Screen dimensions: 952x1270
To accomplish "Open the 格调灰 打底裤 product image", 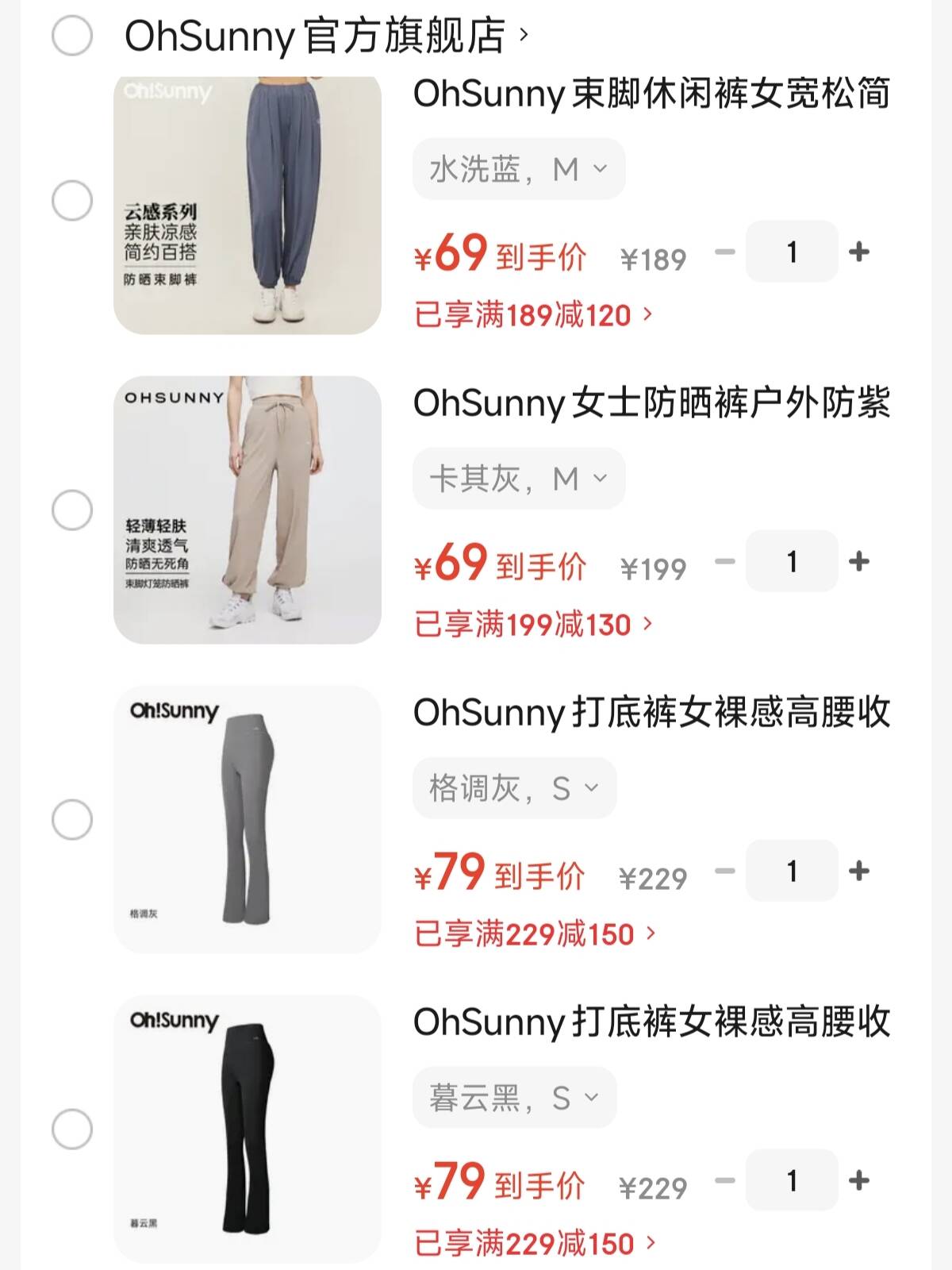I will (x=248, y=819).
